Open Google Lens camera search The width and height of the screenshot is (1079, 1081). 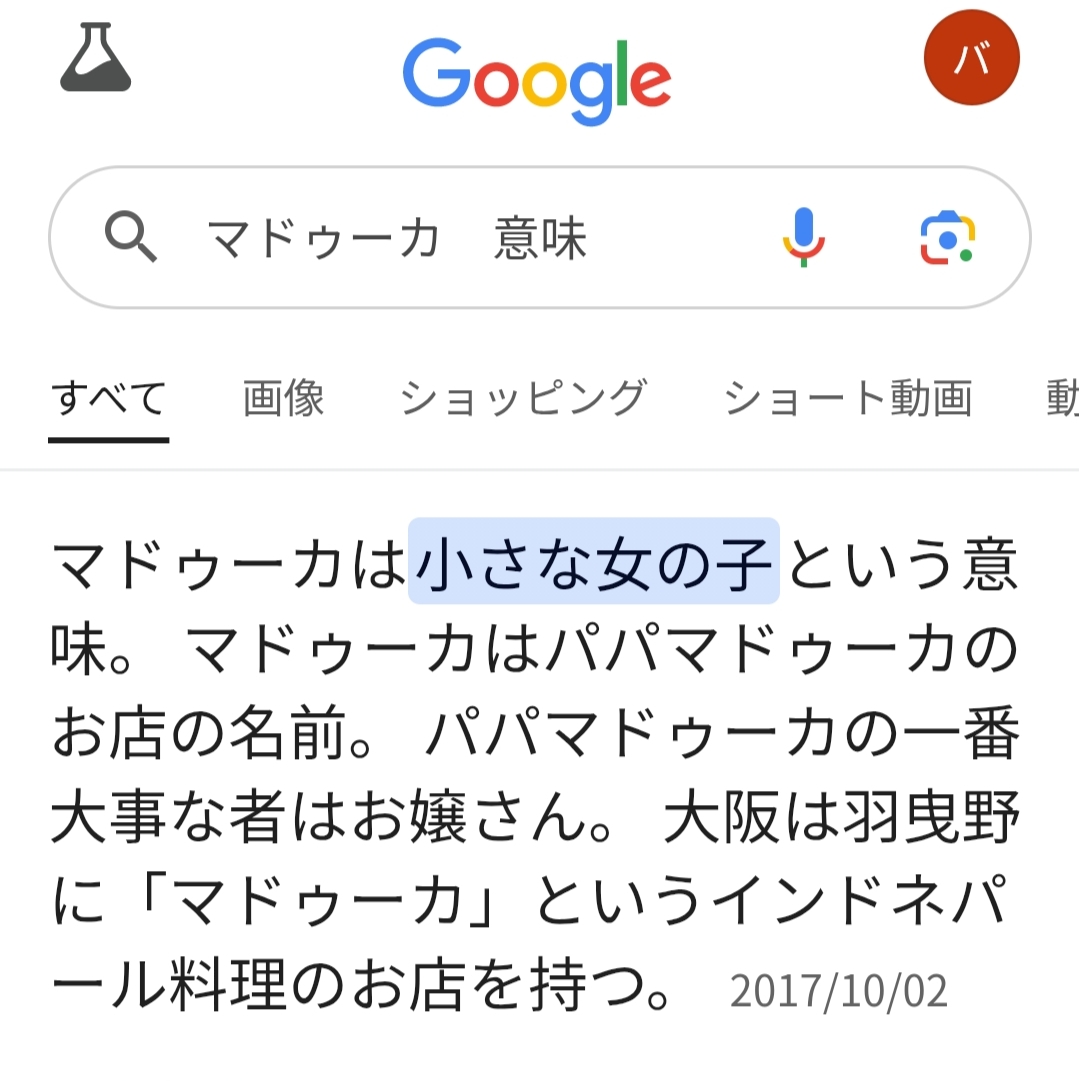pos(947,238)
